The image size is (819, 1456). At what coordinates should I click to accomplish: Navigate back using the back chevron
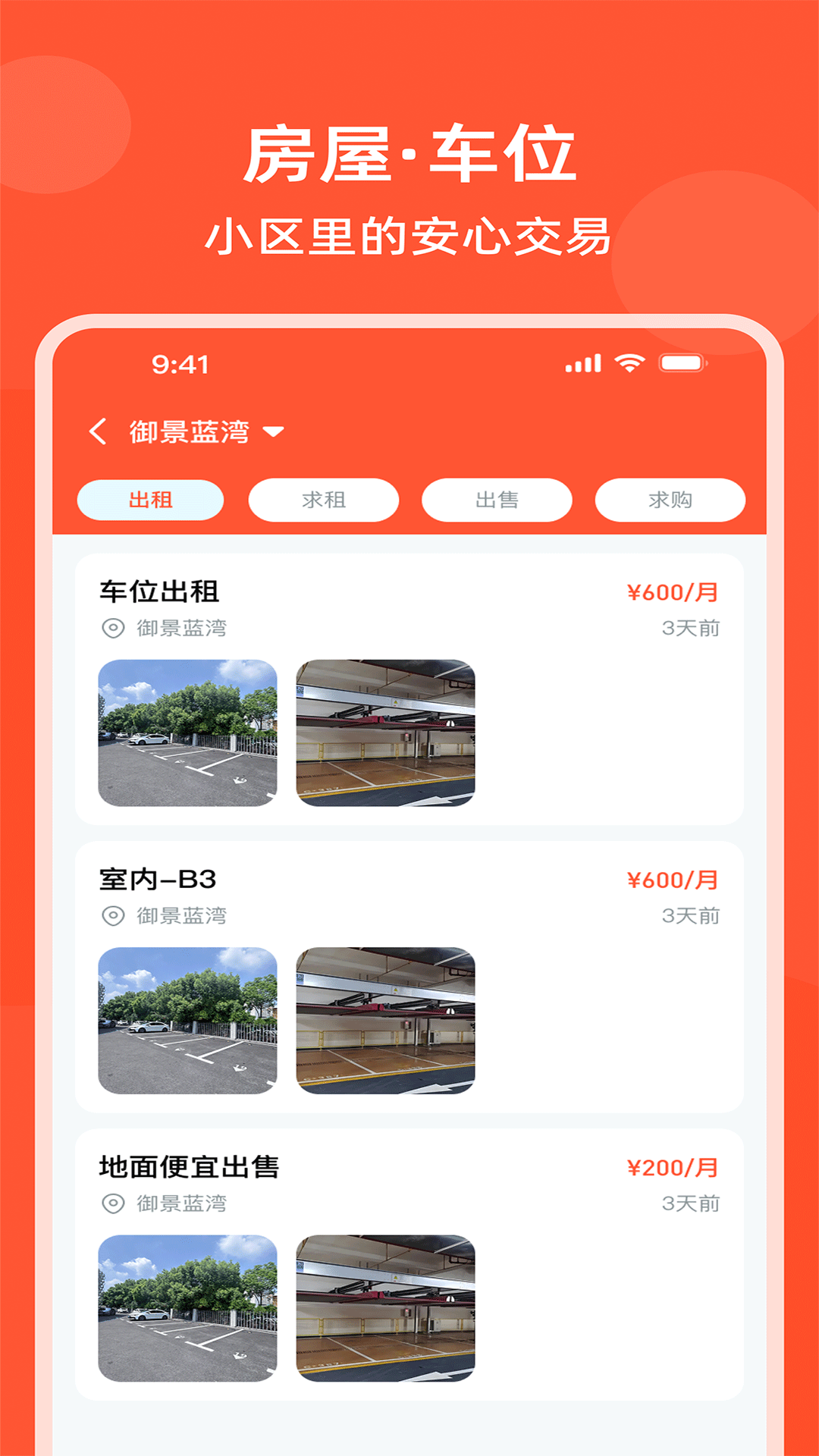(x=98, y=430)
